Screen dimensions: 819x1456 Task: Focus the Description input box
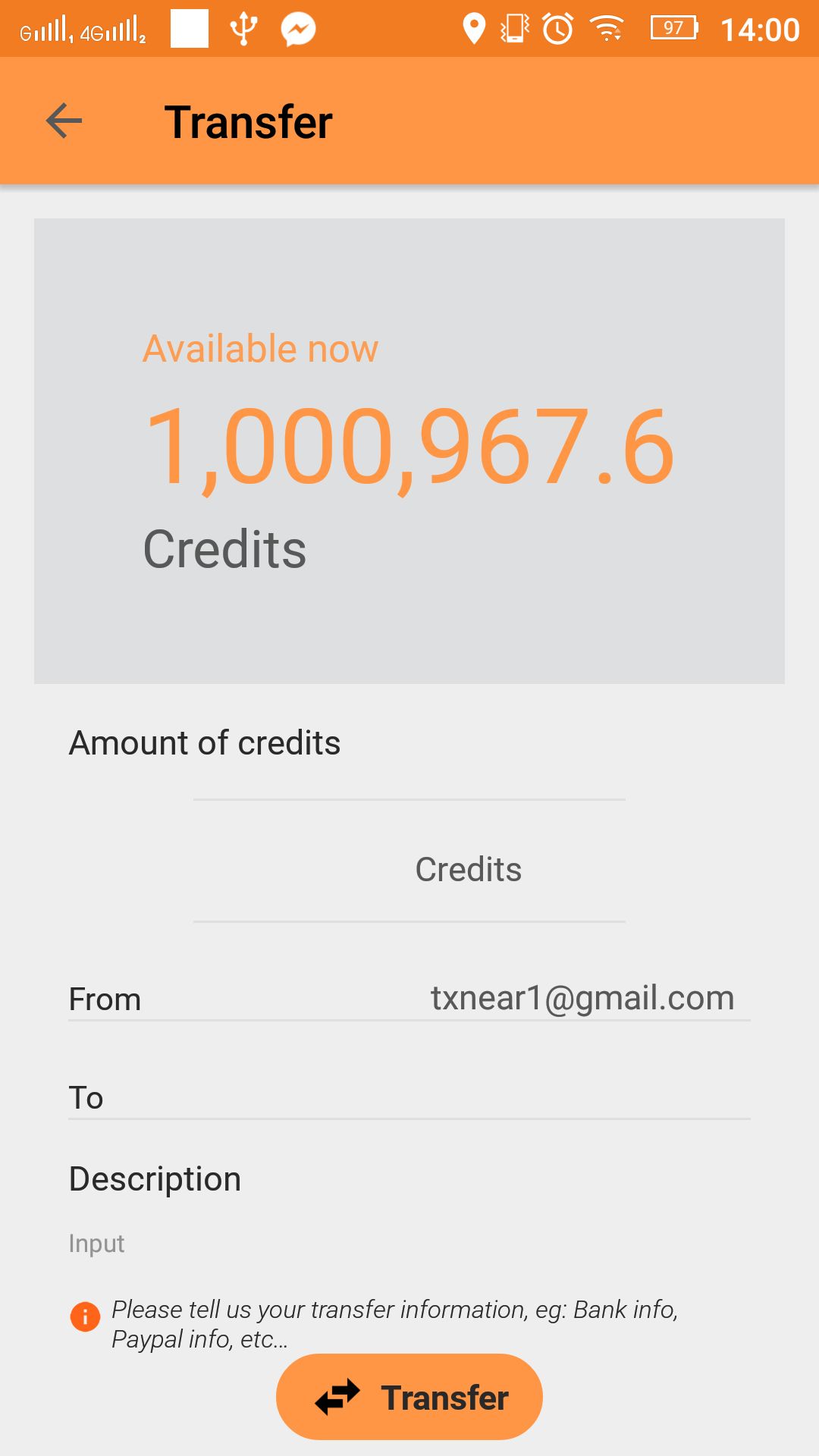[409, 1244]
